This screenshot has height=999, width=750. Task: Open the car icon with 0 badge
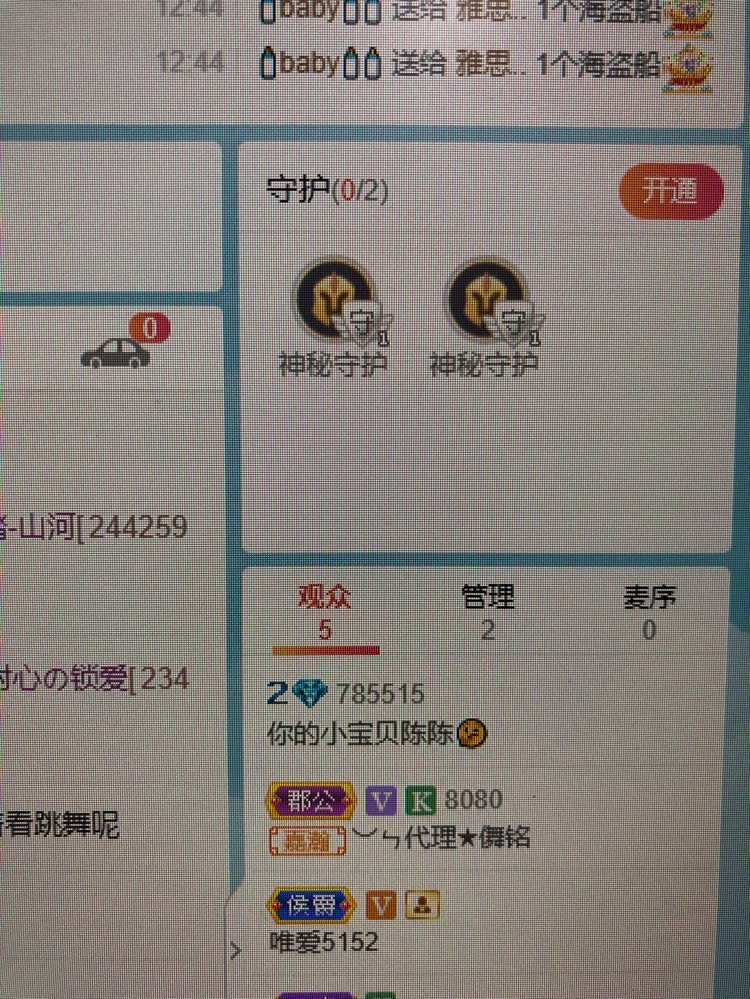116,352
